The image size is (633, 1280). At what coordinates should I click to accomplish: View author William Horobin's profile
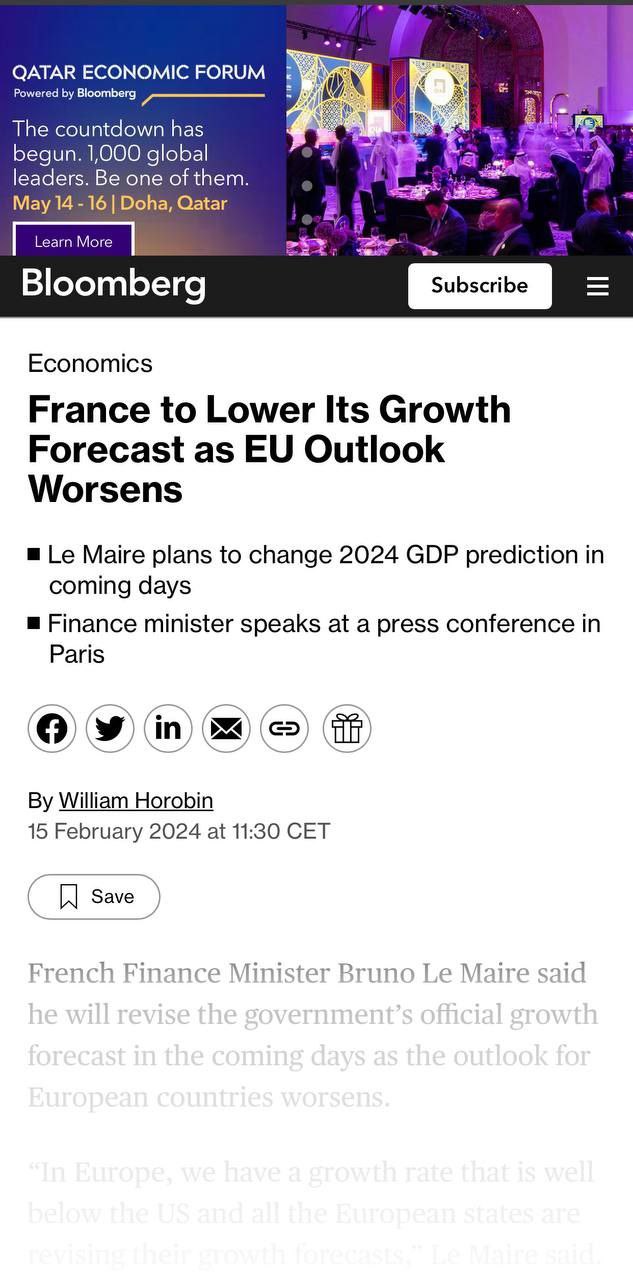136,801
